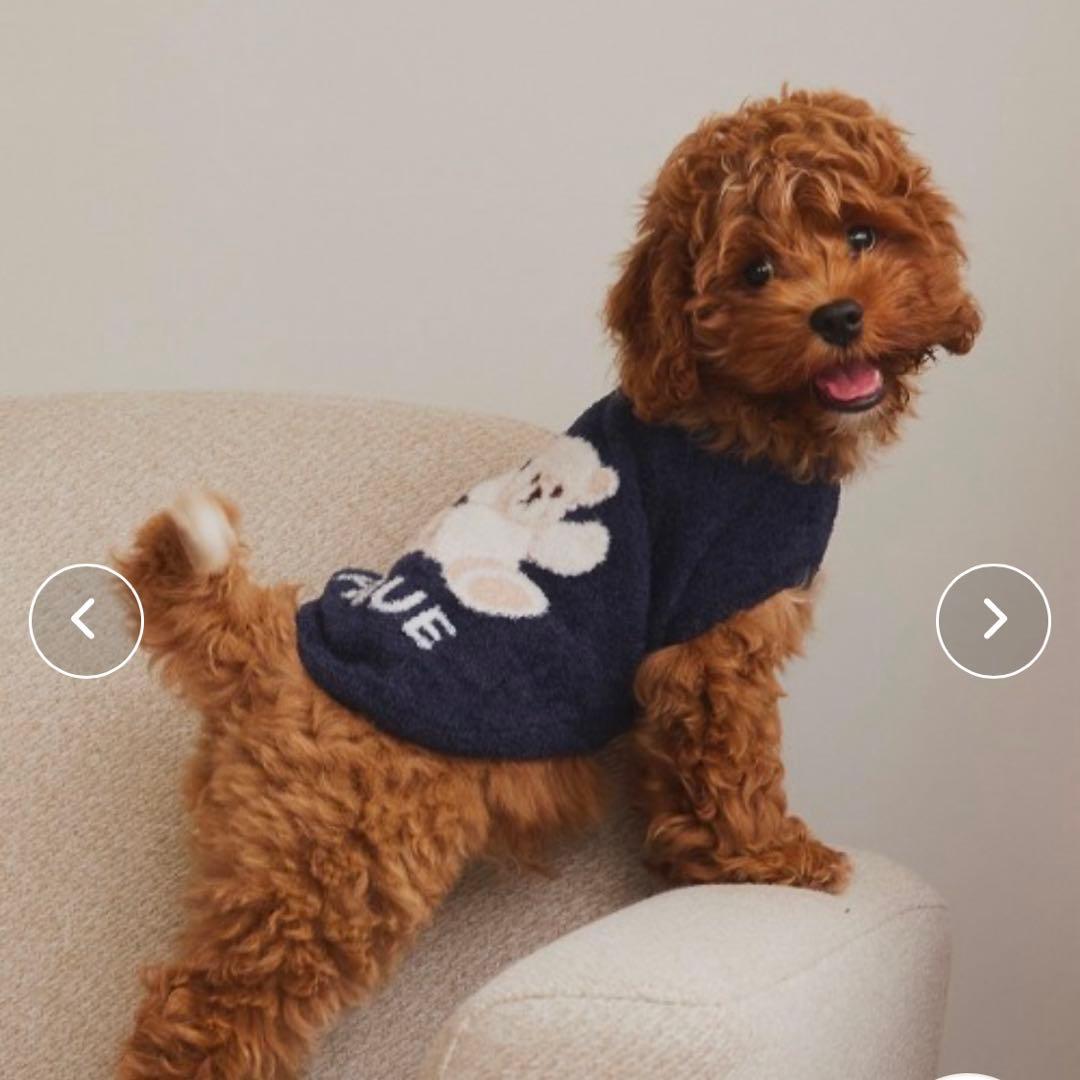
Task: Show the next product photo
Action: click(x=993, y=621)
